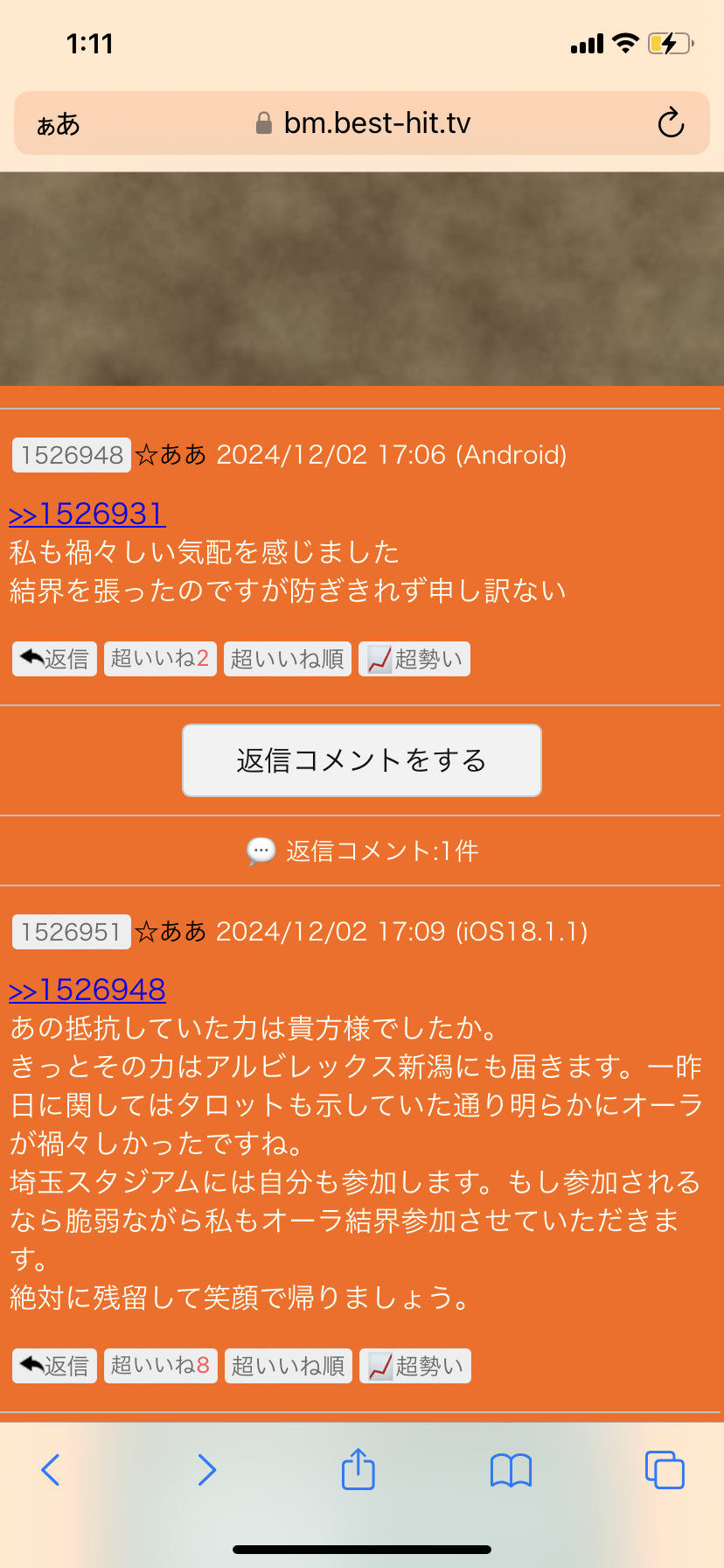This screenshot has width=724, height=1568.
Task: Open the quoted link >>1526948
Action: pyautogui.click(x=87, y=990)
